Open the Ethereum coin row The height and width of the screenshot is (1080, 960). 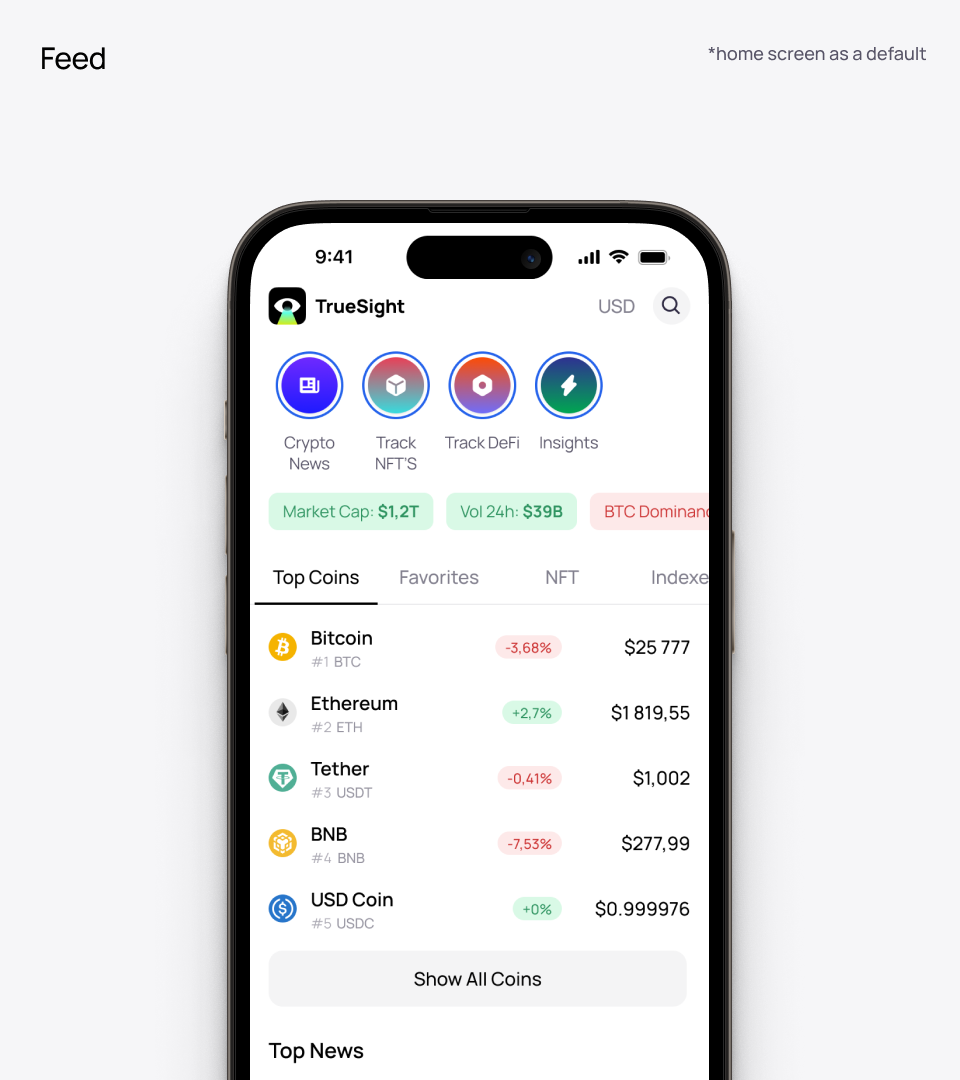(x=478, y=713)
